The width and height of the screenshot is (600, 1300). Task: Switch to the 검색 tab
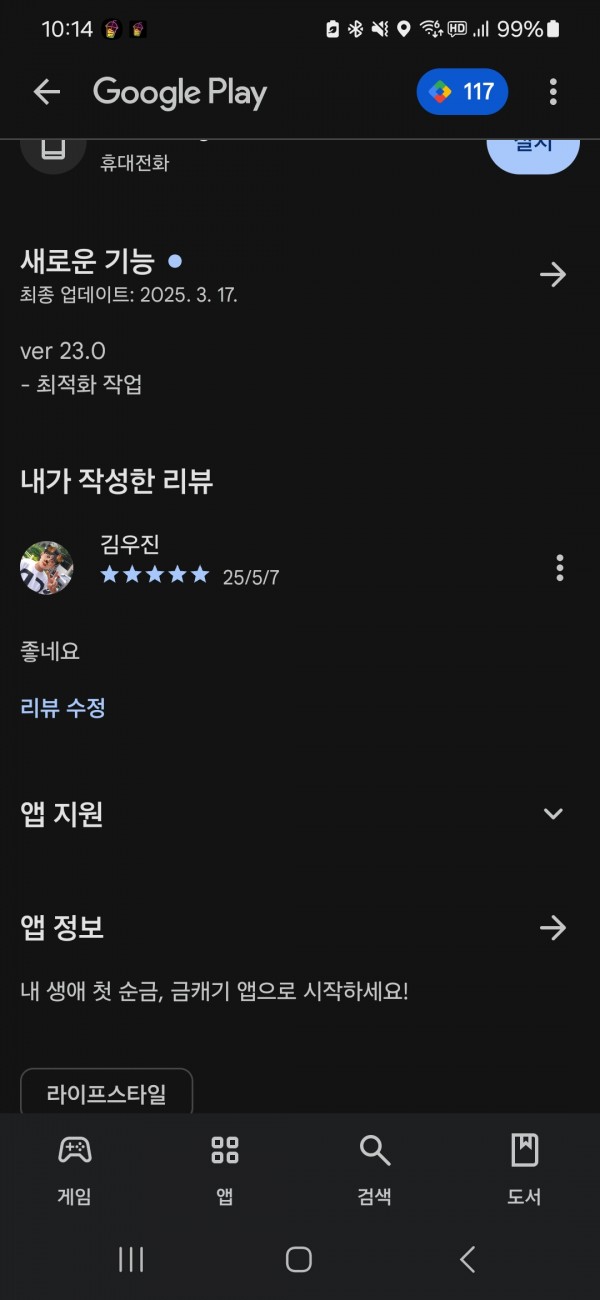pos(375,1169)
